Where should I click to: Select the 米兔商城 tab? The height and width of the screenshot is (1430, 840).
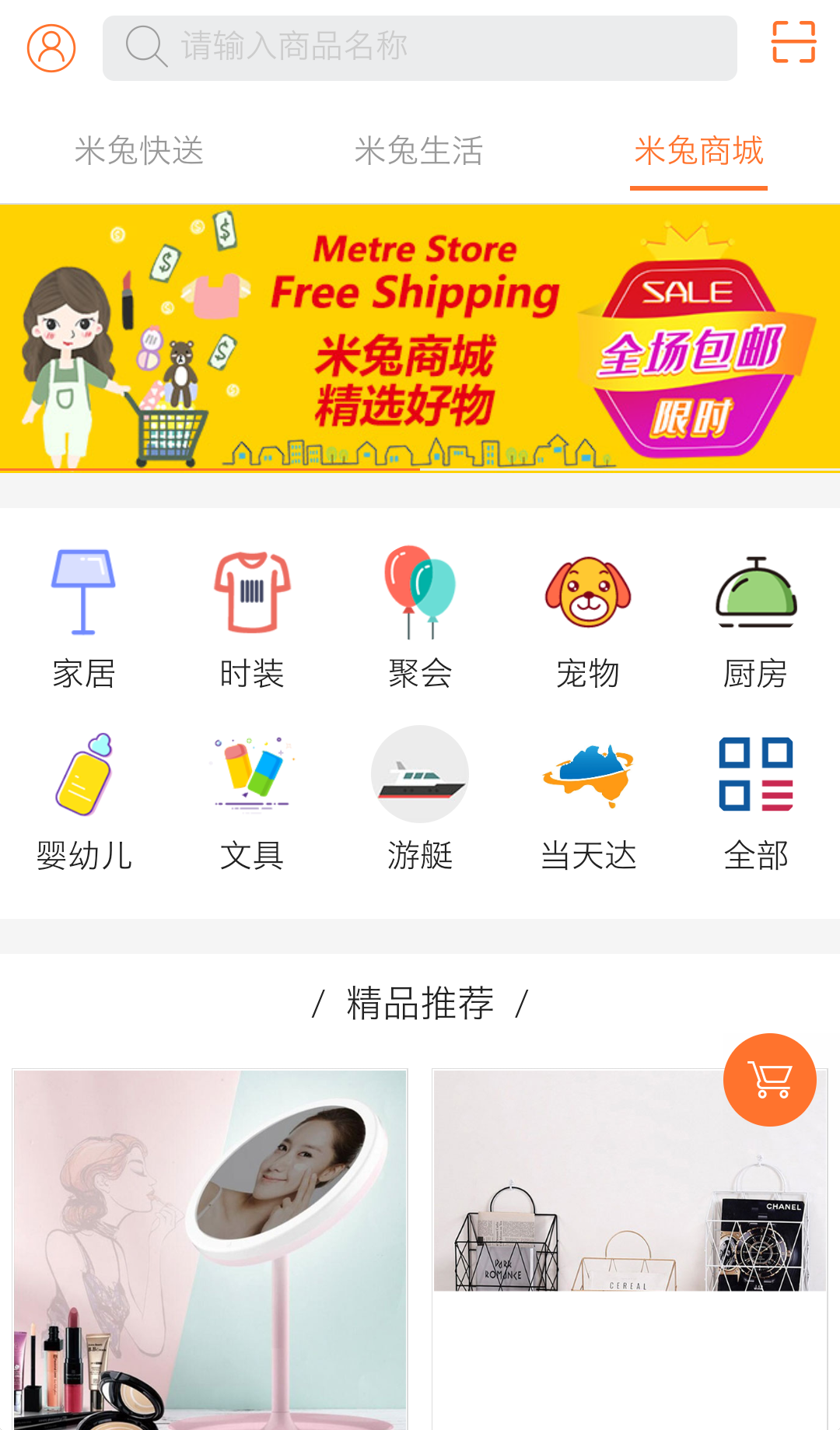tap(698, 151)
